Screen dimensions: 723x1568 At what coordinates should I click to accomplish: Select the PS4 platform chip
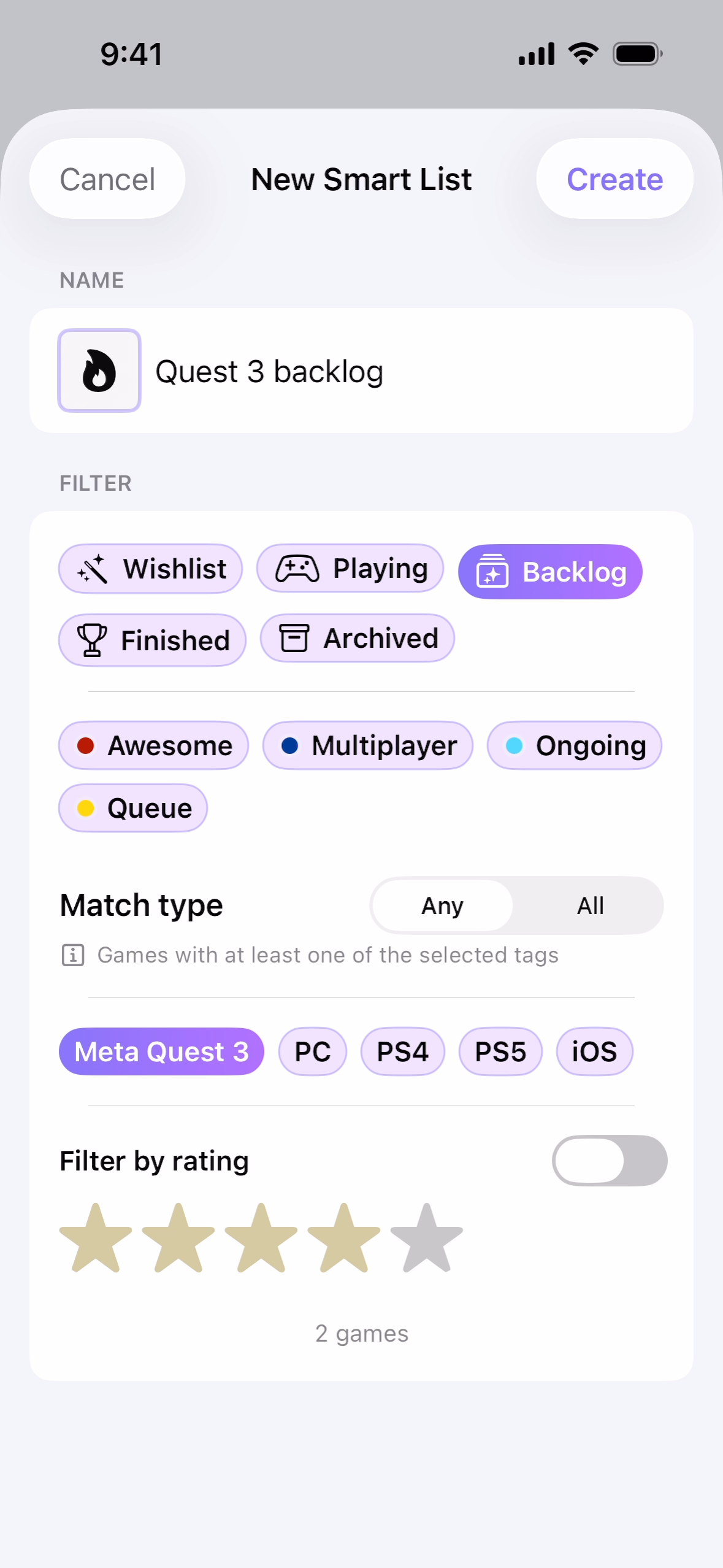click(x=402, y=1051)
